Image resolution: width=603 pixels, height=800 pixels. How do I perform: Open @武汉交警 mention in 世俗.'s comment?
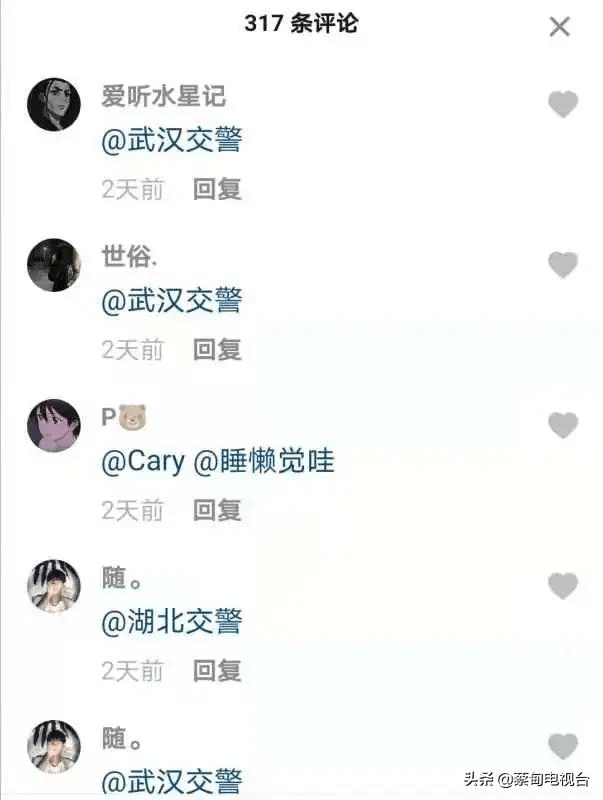click(171, 300)
